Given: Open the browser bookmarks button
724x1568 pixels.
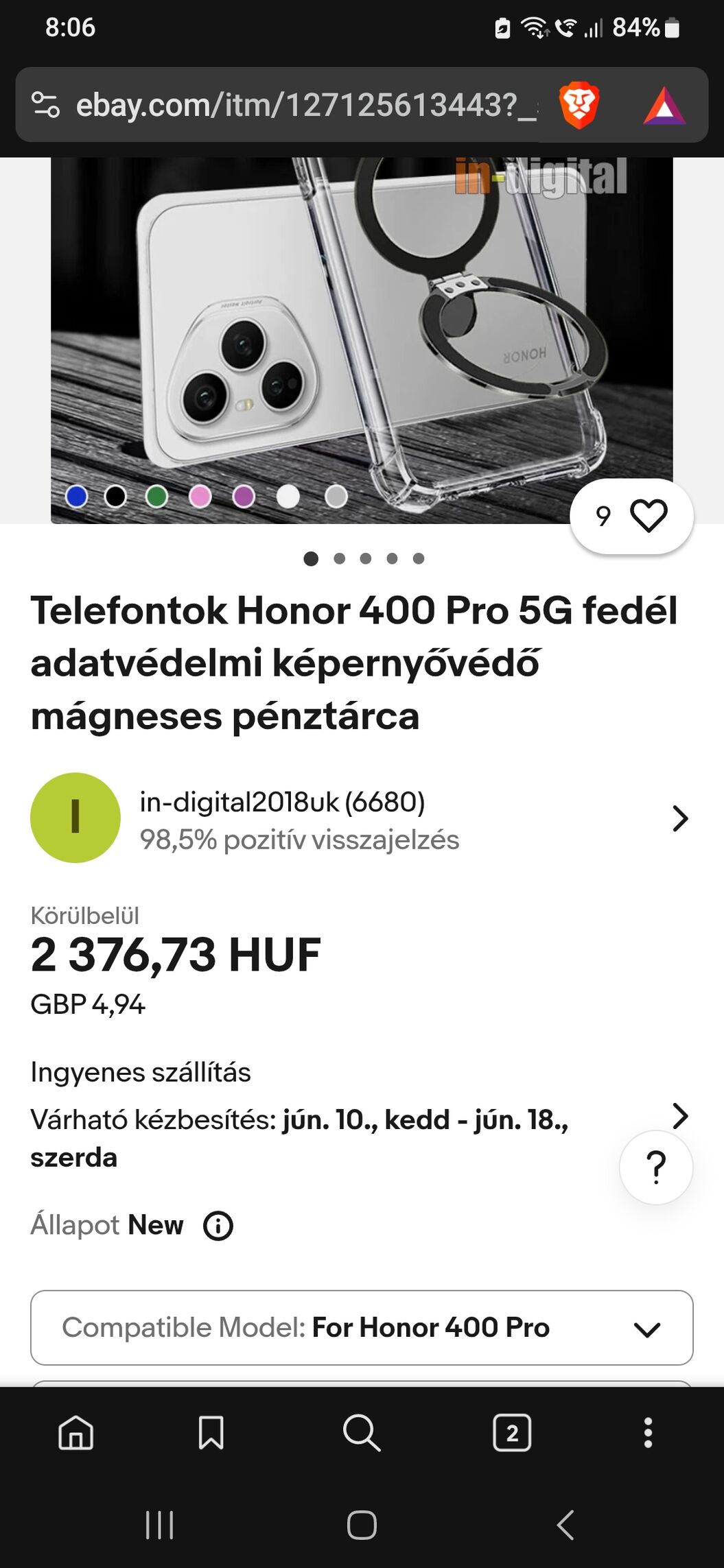Looking at the screenshot, I should [x=211, y=1433].
